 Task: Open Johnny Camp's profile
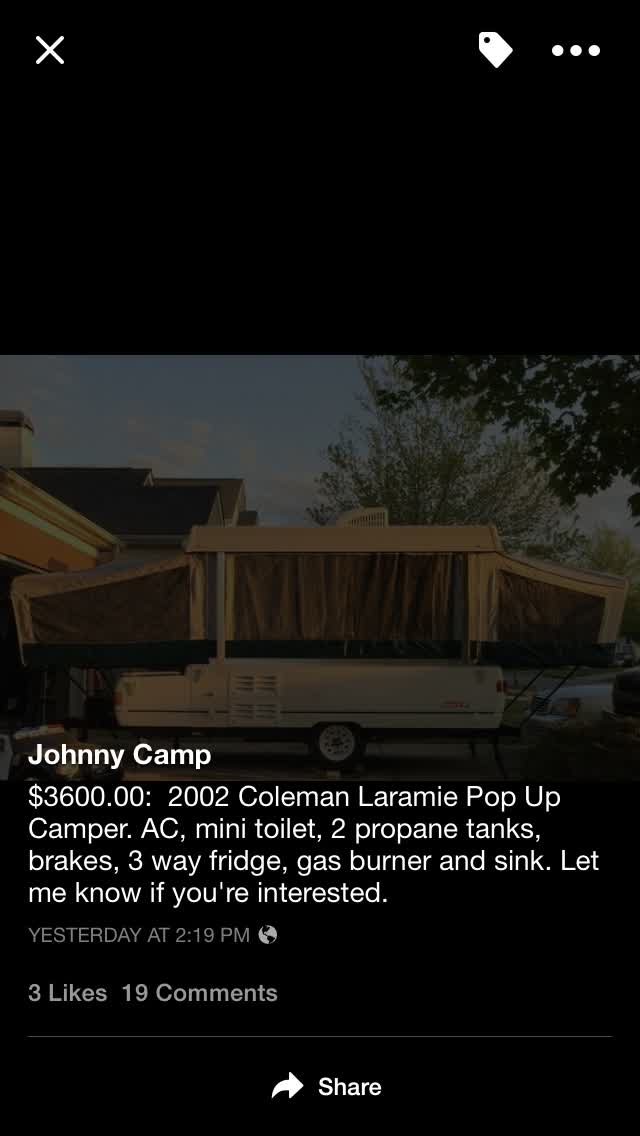[120, 754]
